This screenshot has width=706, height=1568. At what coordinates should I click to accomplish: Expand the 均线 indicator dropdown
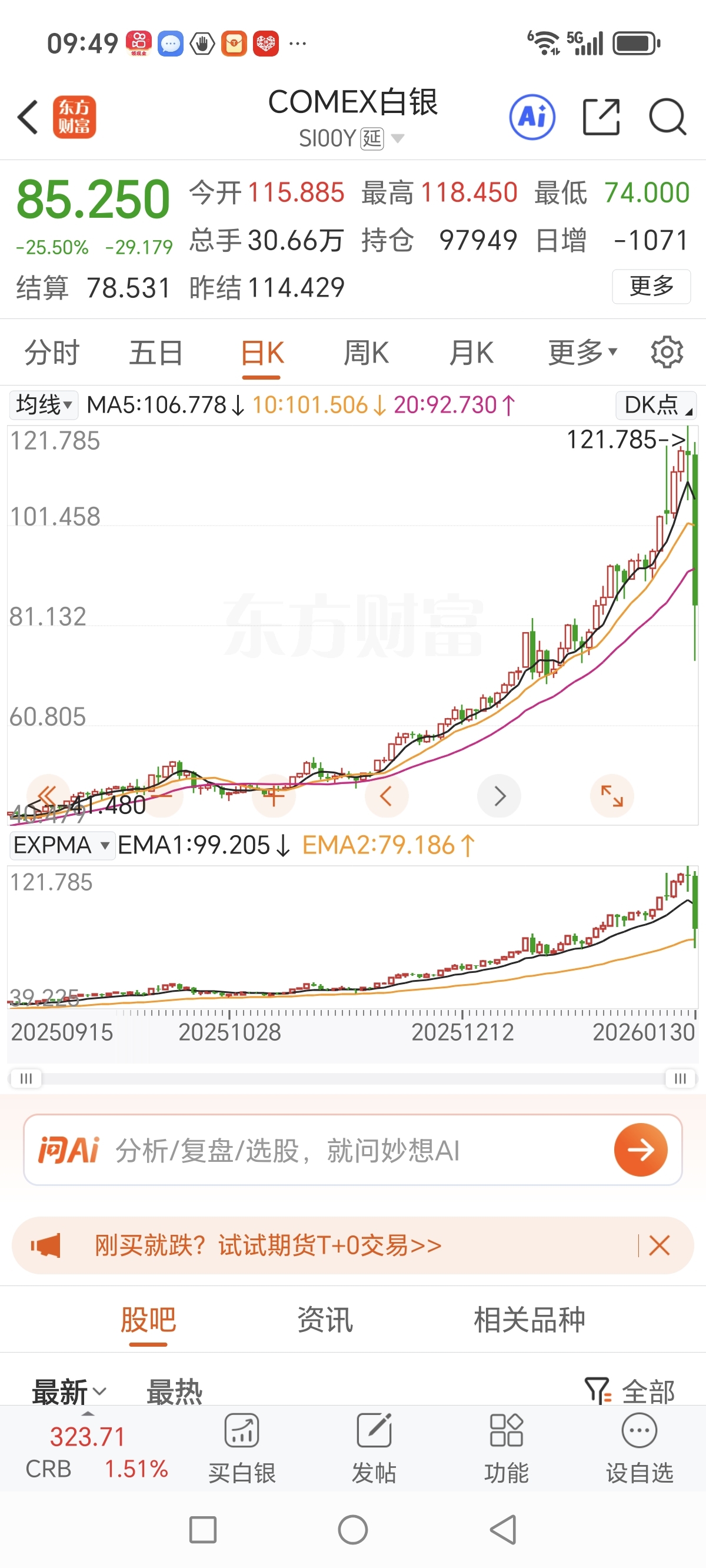[44, 405]
